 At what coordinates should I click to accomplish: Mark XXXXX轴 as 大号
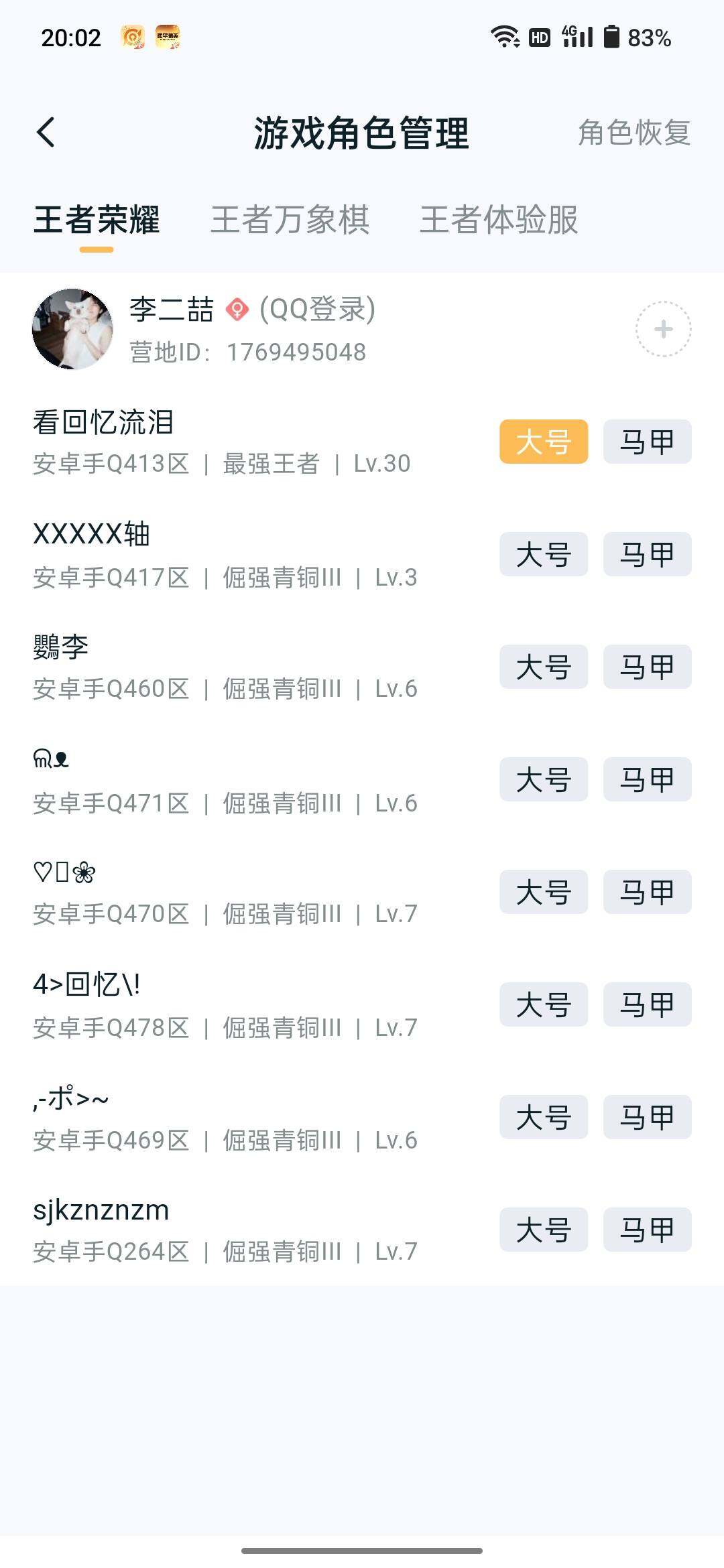(543, 554)
